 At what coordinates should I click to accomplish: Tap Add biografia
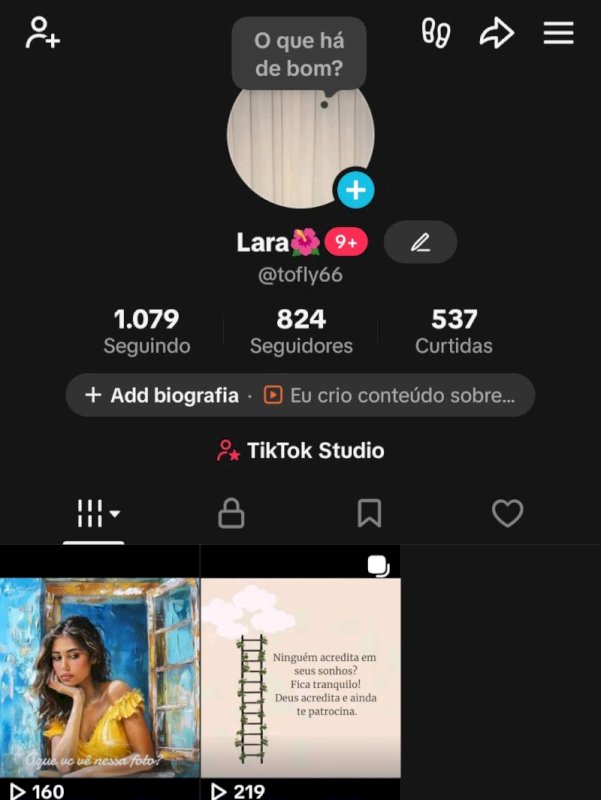point(162,395)
